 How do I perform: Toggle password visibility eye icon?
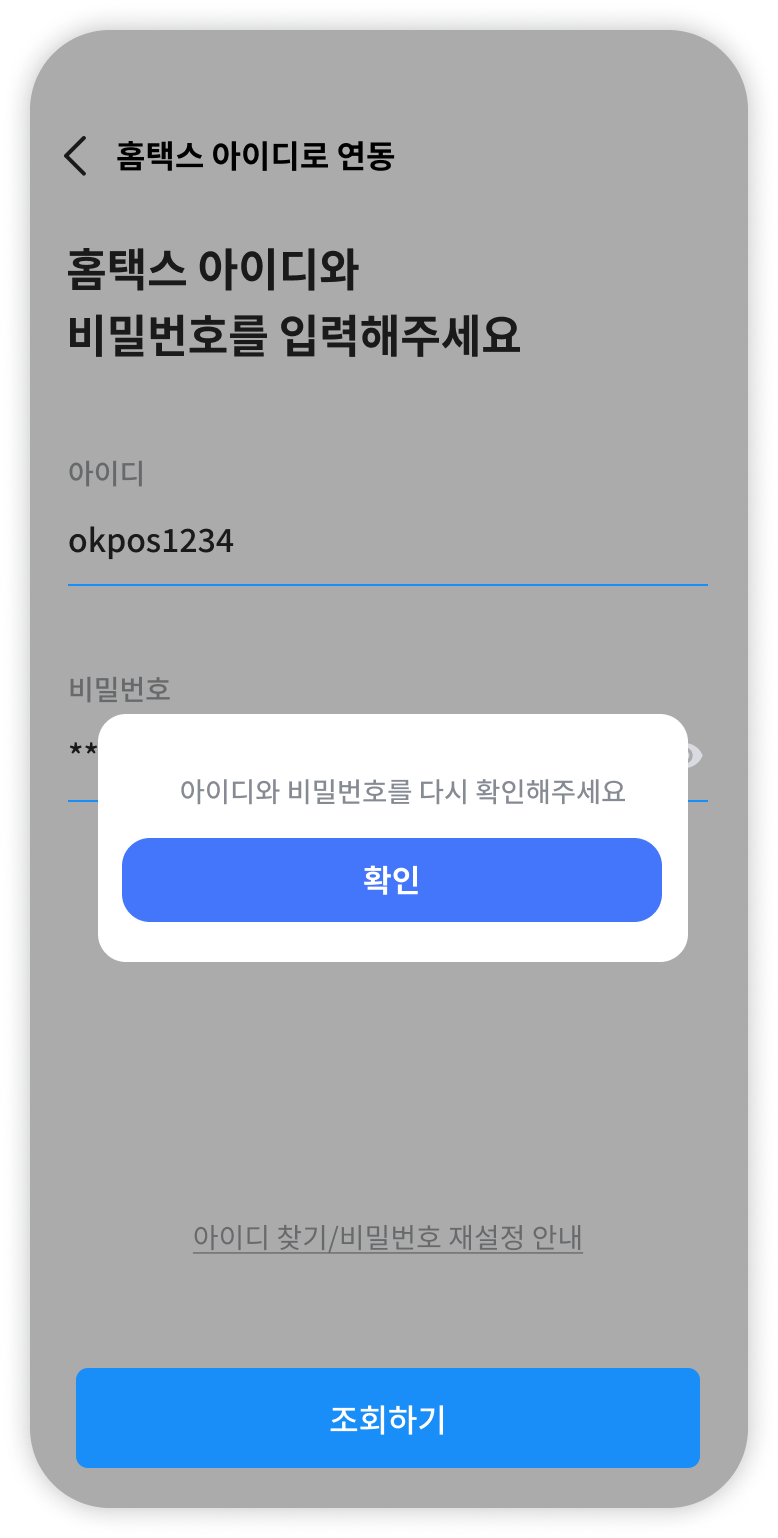693,756
